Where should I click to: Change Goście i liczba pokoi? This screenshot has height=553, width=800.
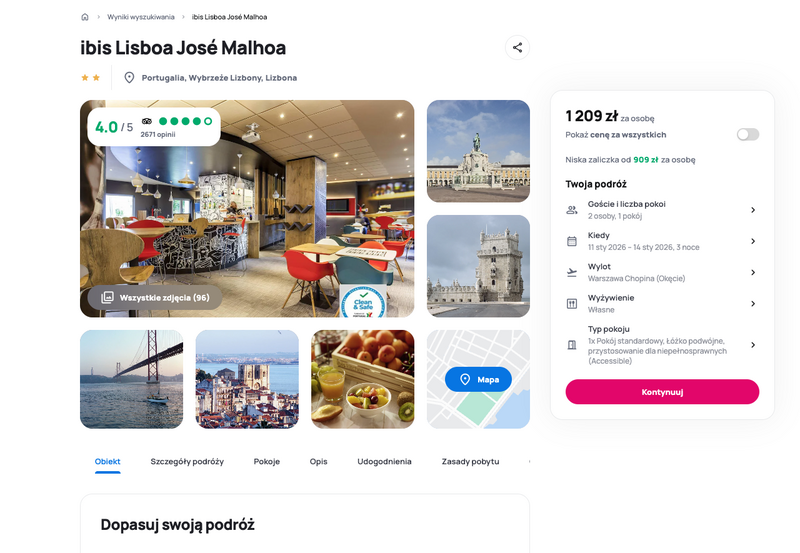coord(662,210)
